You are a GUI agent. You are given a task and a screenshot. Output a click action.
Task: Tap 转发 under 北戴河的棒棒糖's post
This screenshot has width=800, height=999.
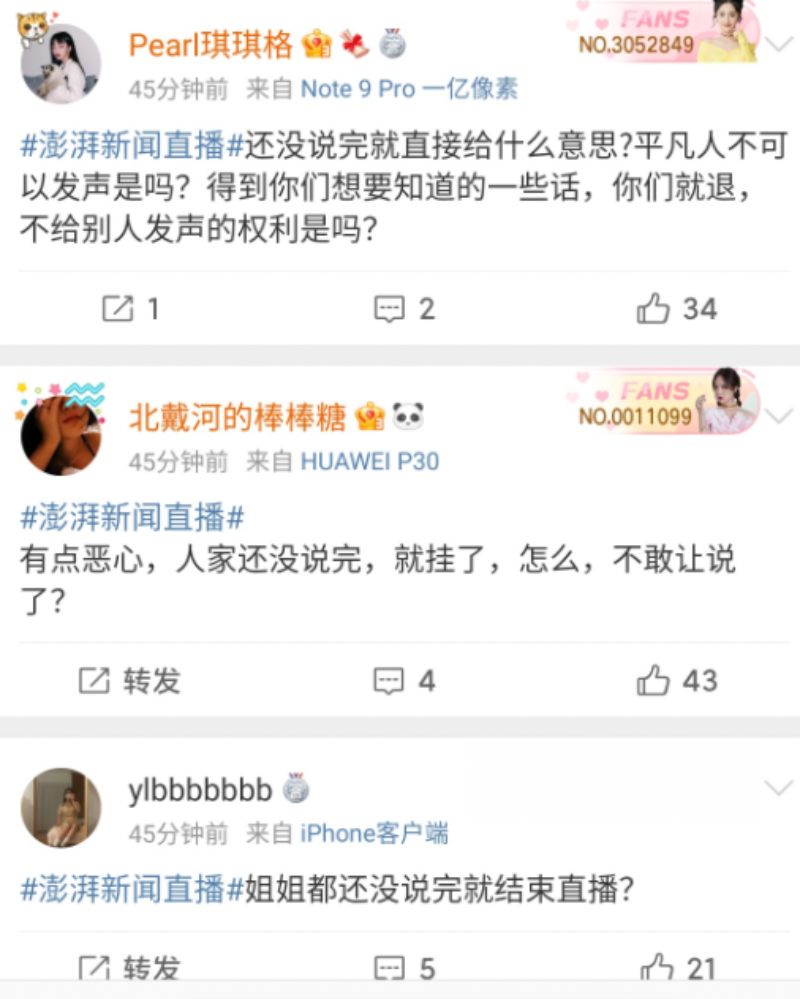click(x=130, y=681)
